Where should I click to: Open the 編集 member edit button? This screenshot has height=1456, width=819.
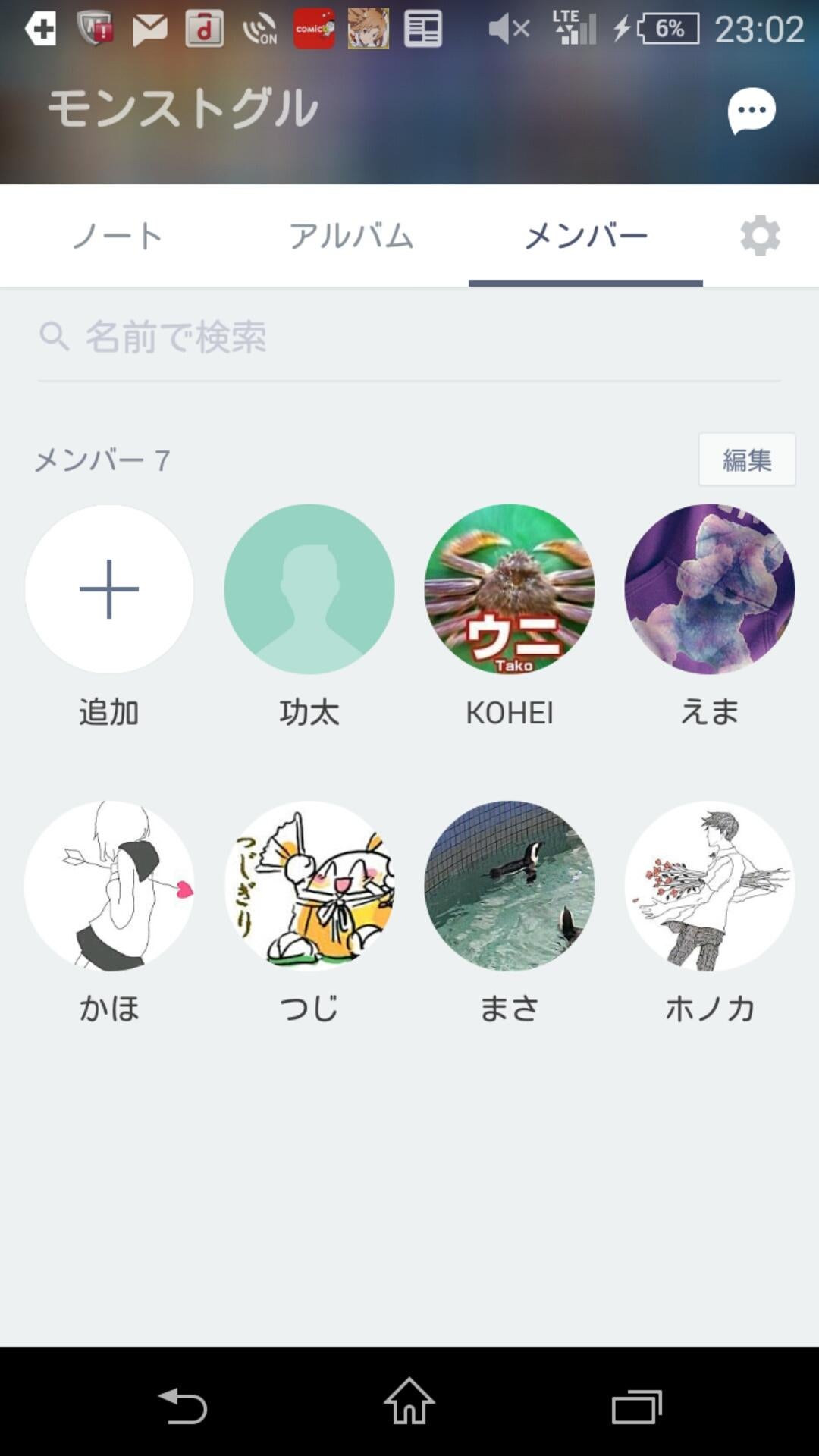click(746, 460)
